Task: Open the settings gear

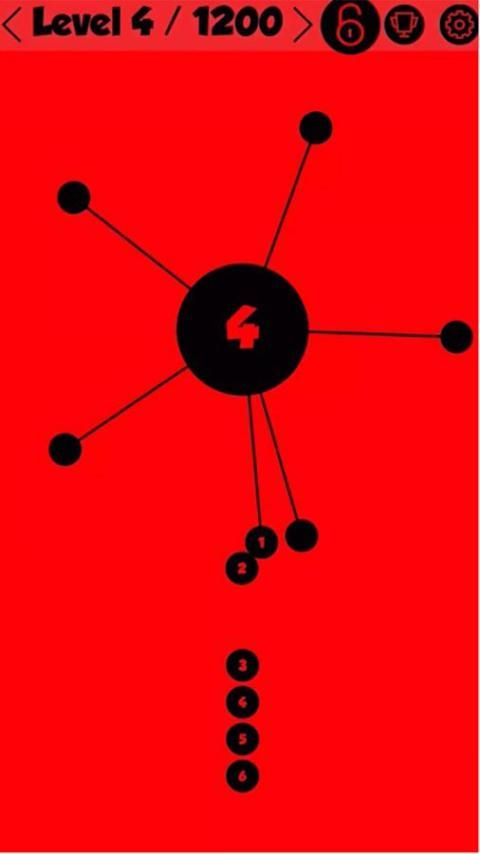Action: point(459,25)
